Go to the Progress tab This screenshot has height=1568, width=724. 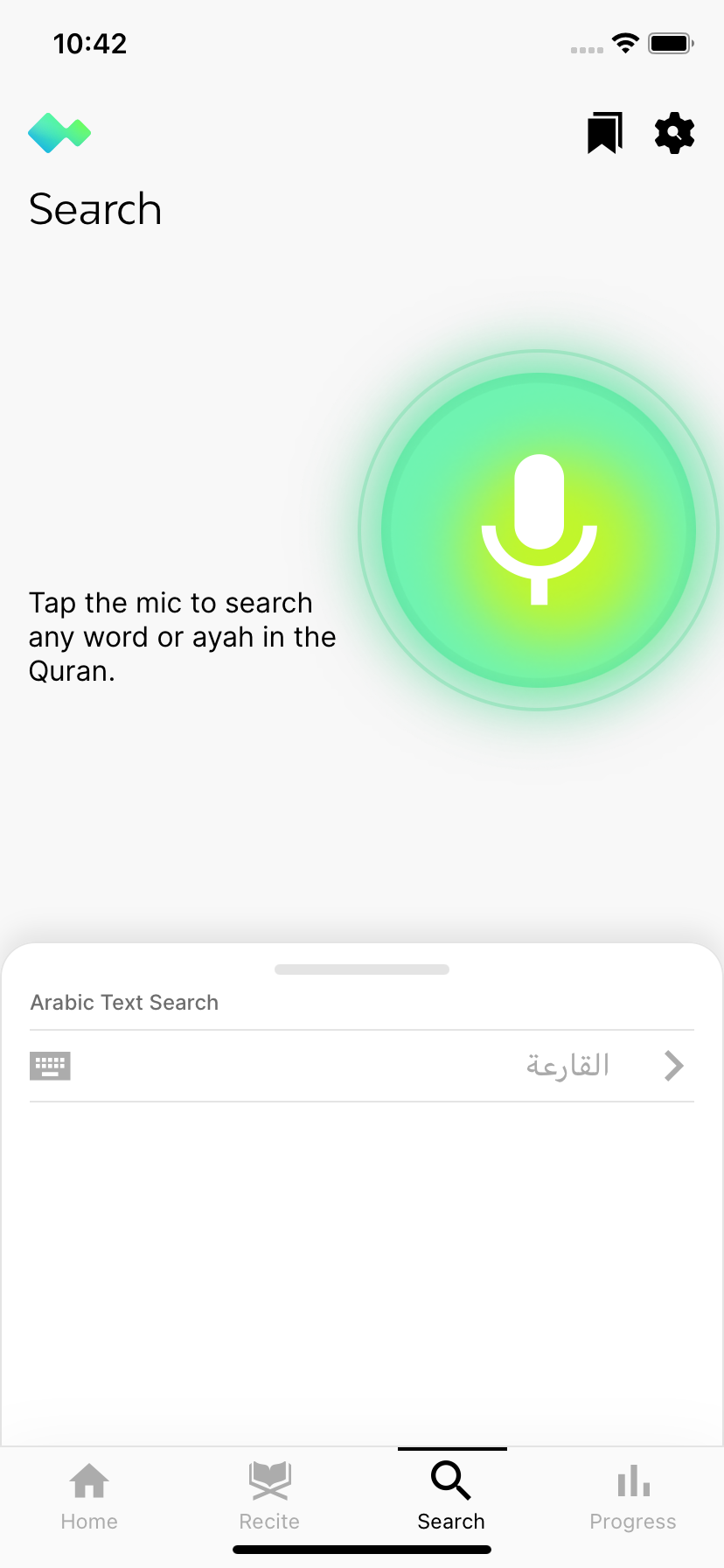coord(632,1496)
